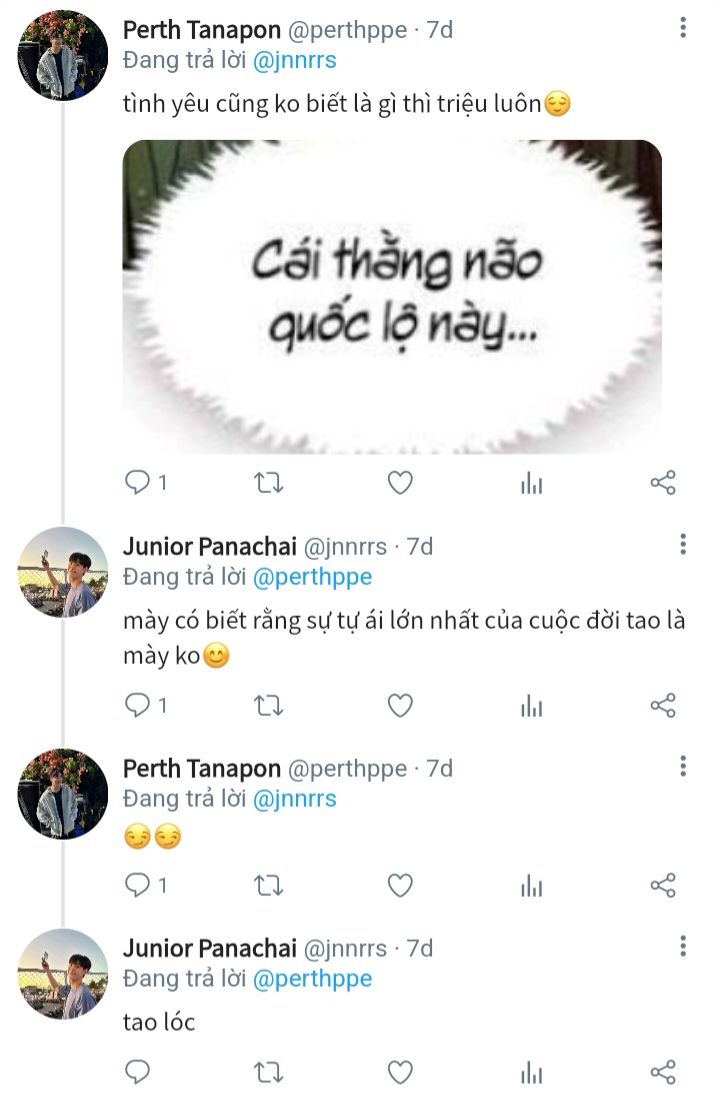This screenshot has height=1099, width=720.
Task: Tap @perthppe link in Junior's 'sự tự ái' reply
Action: [312, 577]
